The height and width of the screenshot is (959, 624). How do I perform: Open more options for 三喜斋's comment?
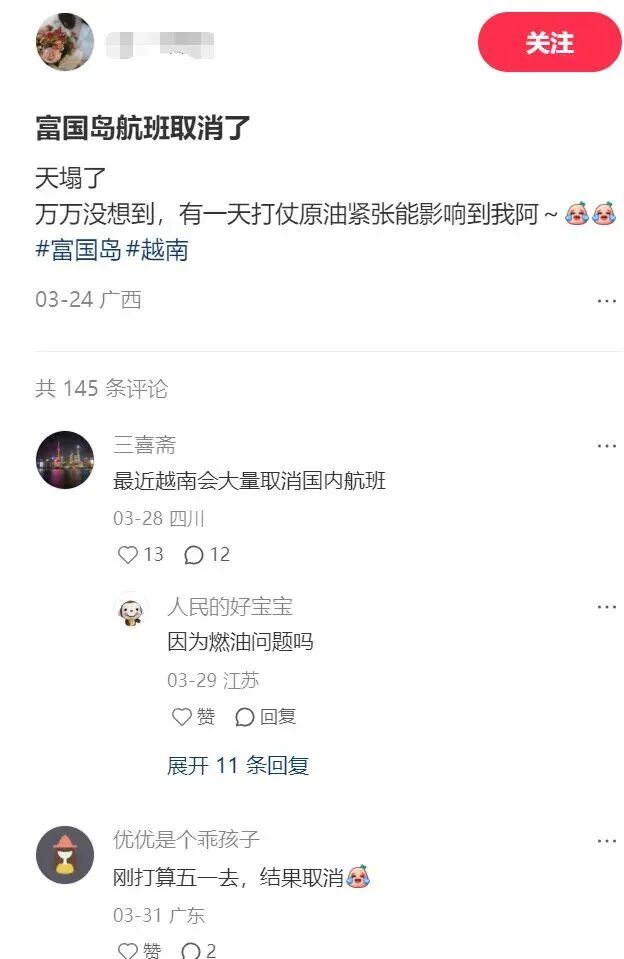point(606,446)
